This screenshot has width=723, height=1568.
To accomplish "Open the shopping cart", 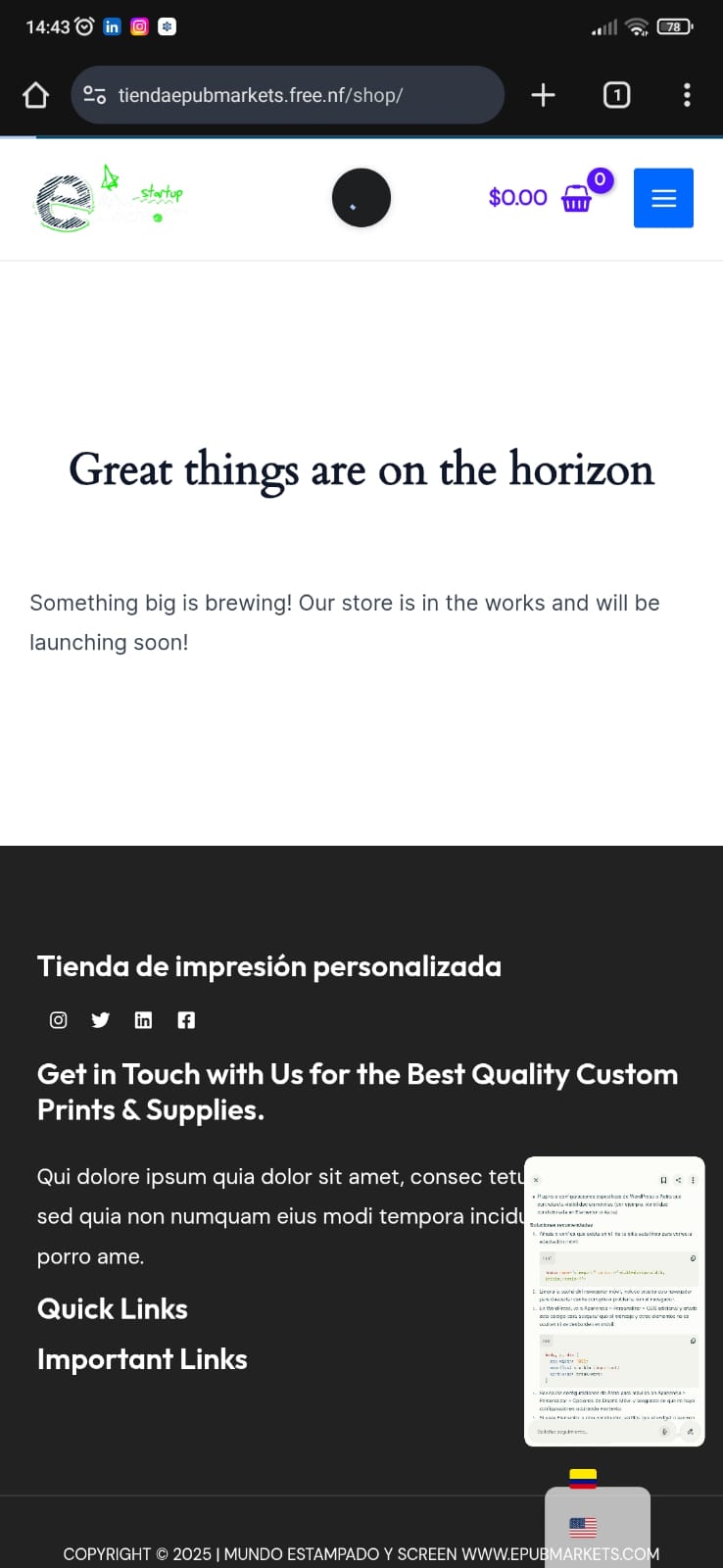I will click(x=577, y=198).
